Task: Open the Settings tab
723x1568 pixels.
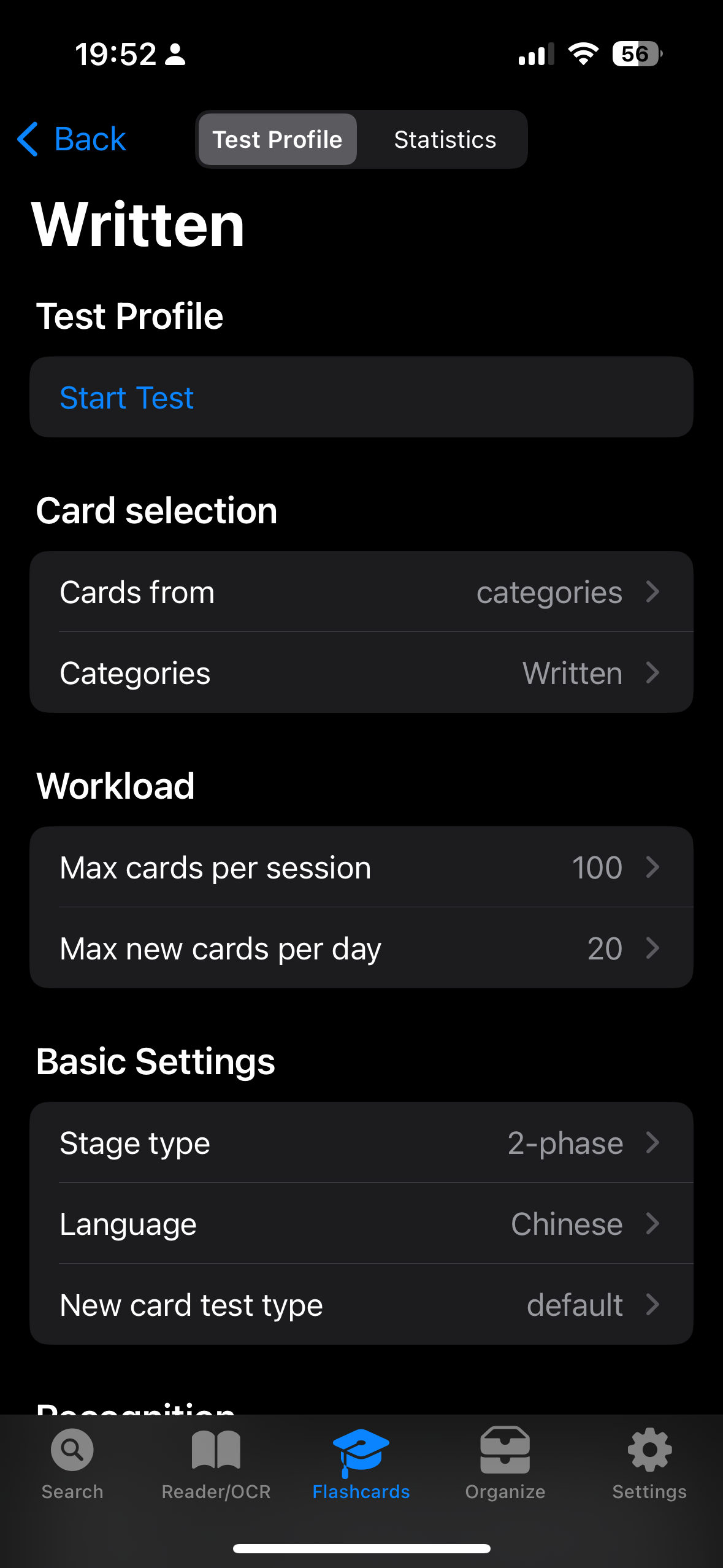Action: [649, 1464]
